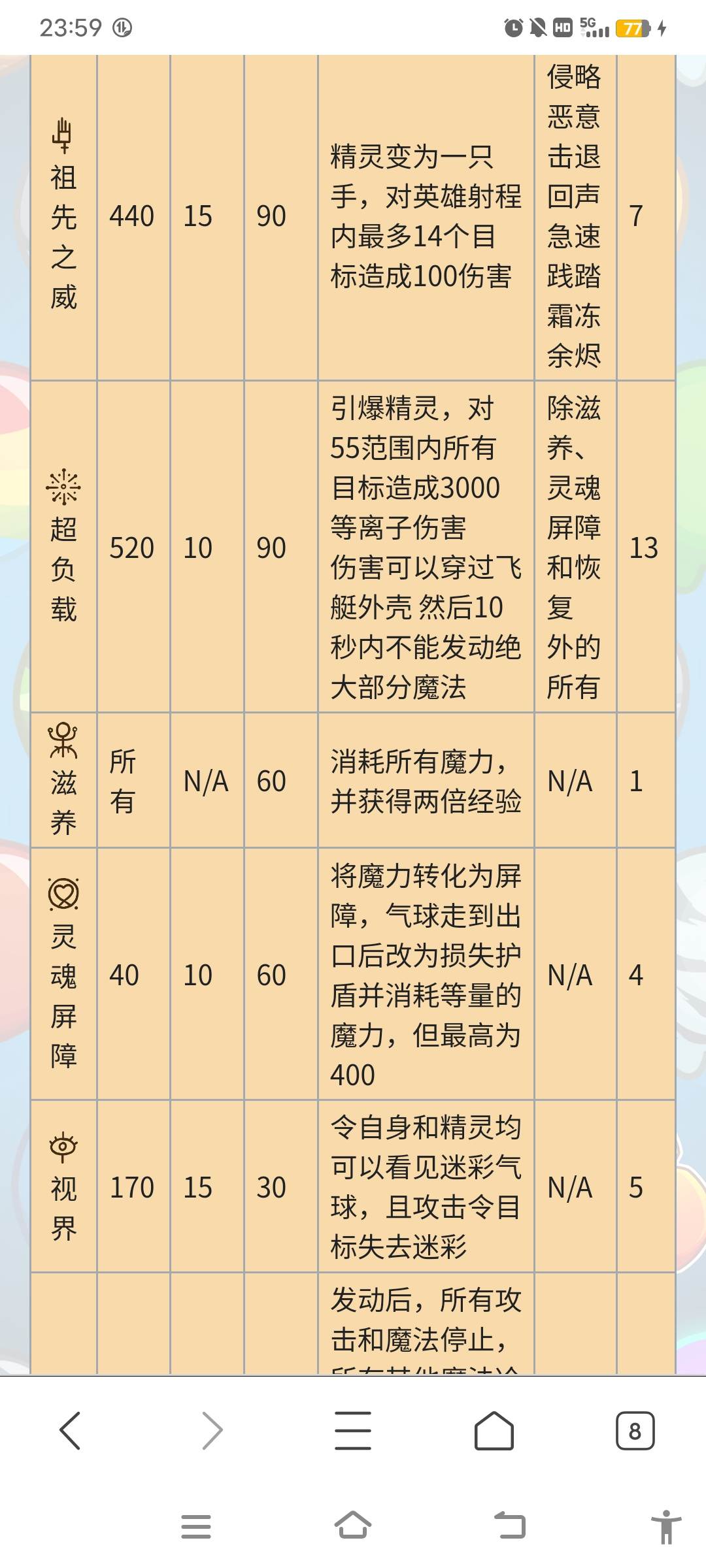
Task: Open the browser menu
Action: pyautogui.click(x=353, y=1431)
